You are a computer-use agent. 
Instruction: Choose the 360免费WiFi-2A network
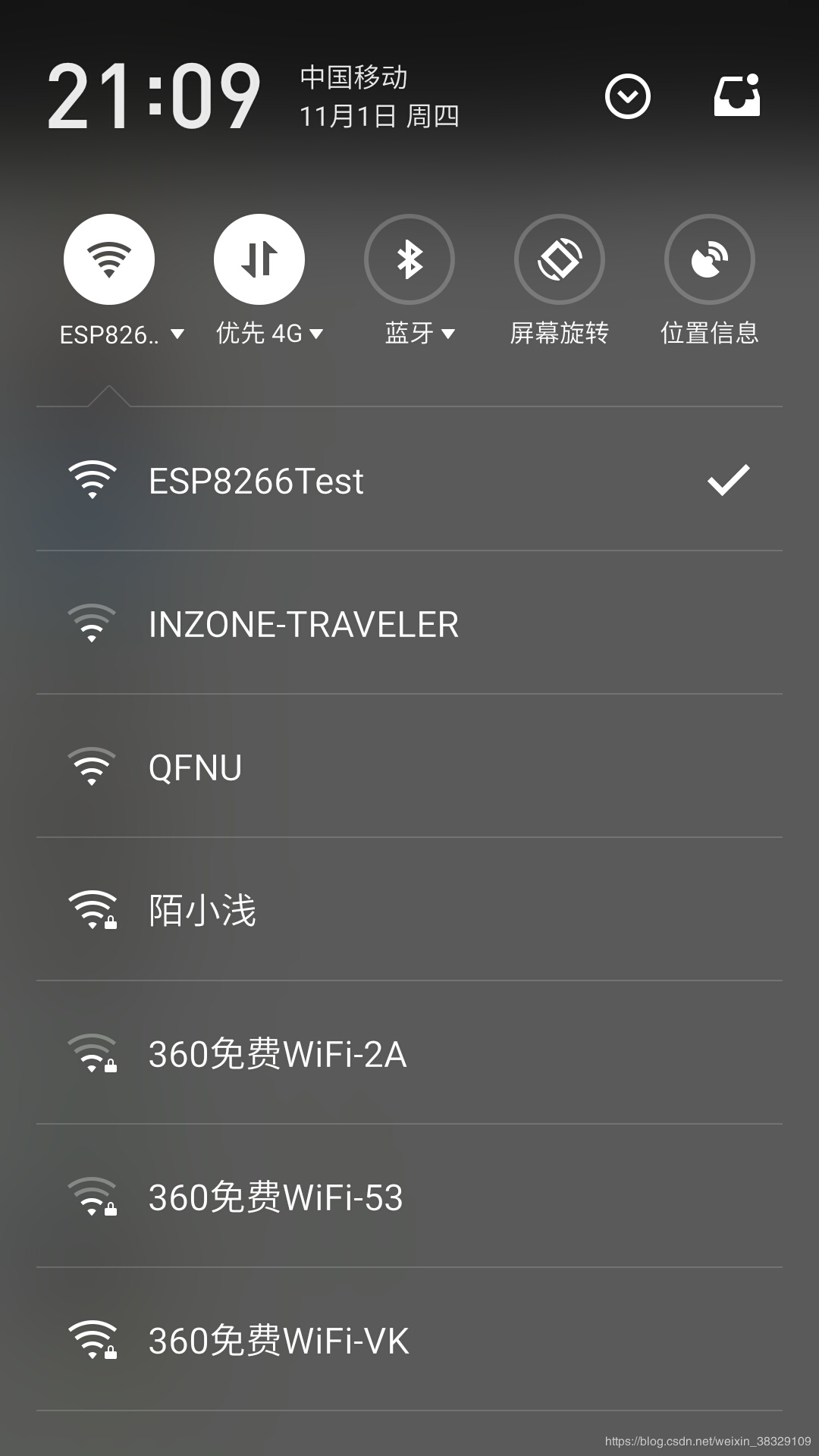click(409, 1054)
